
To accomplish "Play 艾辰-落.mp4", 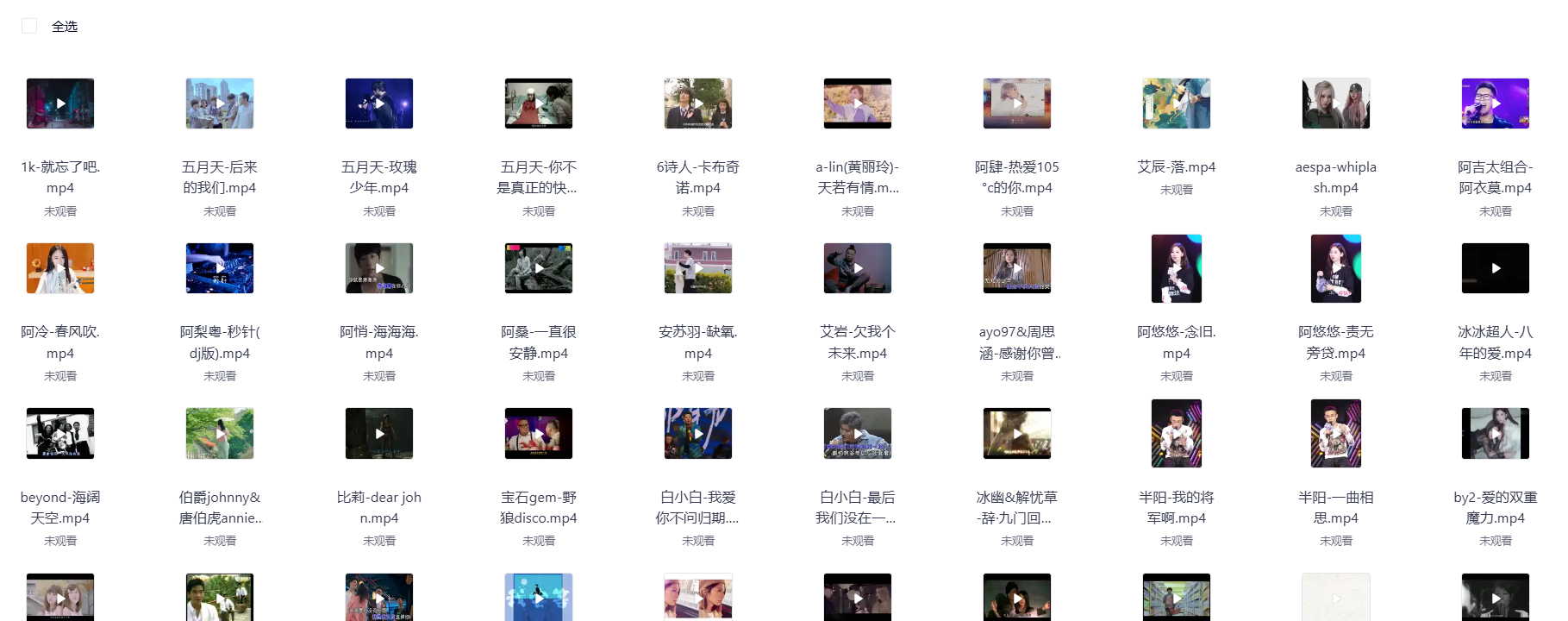I will click(x=1177, y=103).
